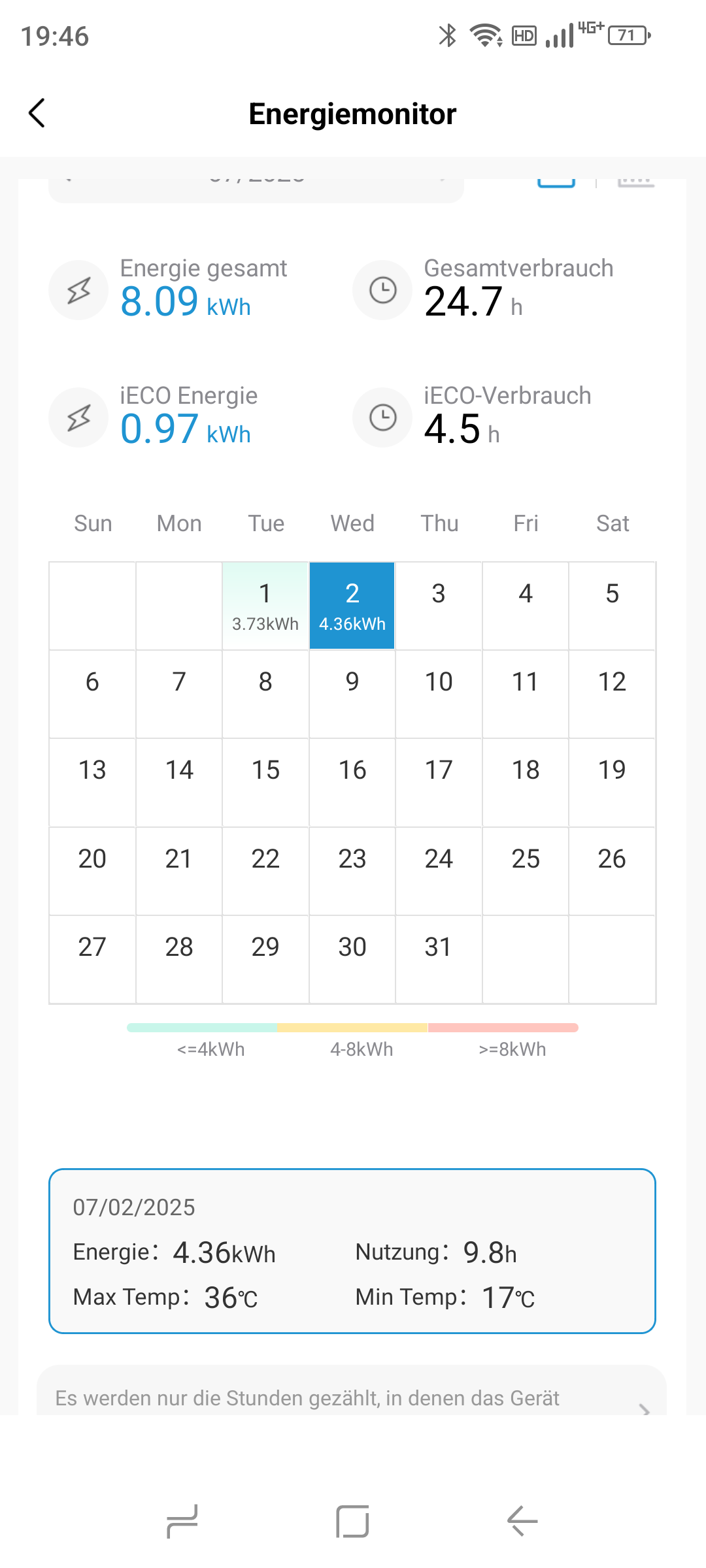This screenshot has height=1568, width=706.
Task: Open recent apps from navigation bar
Action: pyautogui.click(x=182, y=1521)
